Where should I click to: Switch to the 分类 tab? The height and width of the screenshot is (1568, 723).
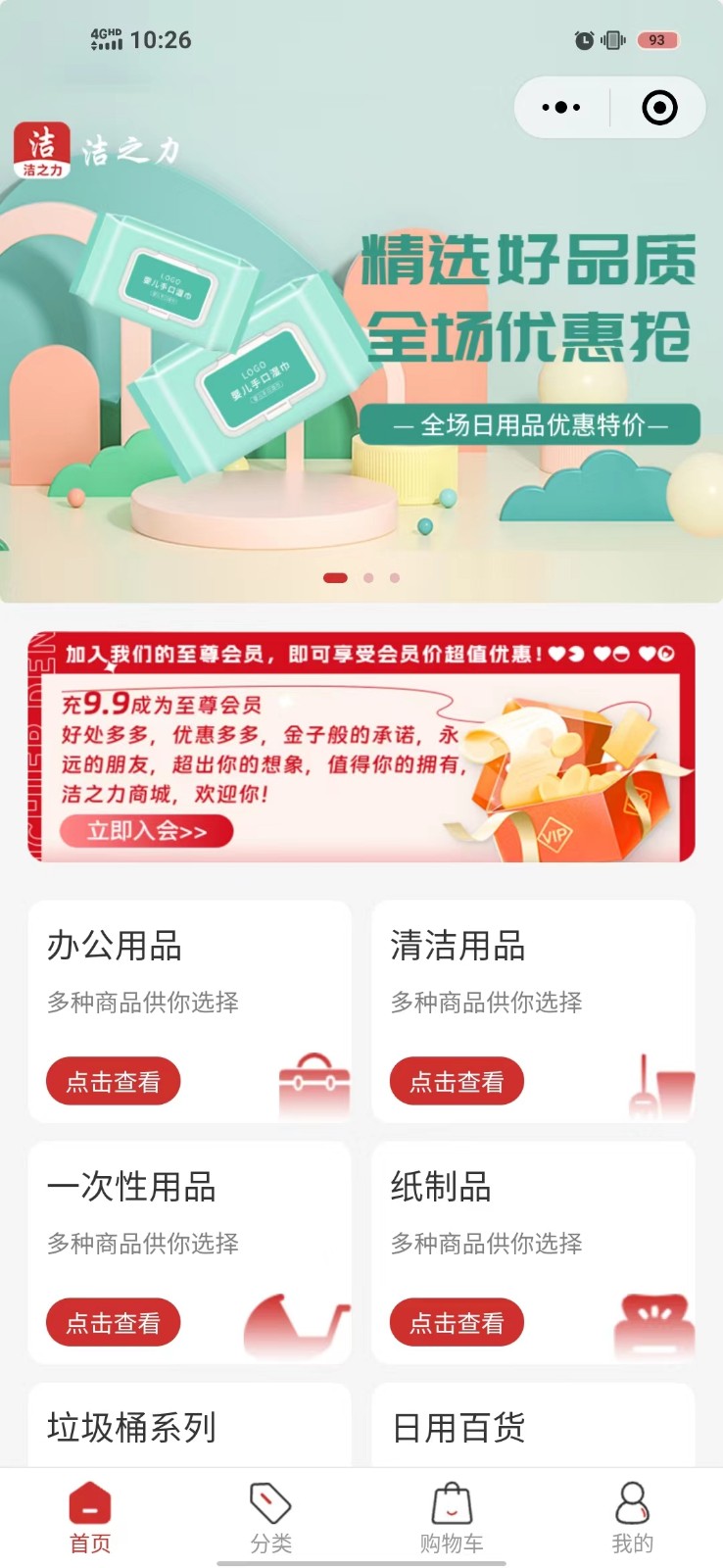click(x=271, y=1518)
